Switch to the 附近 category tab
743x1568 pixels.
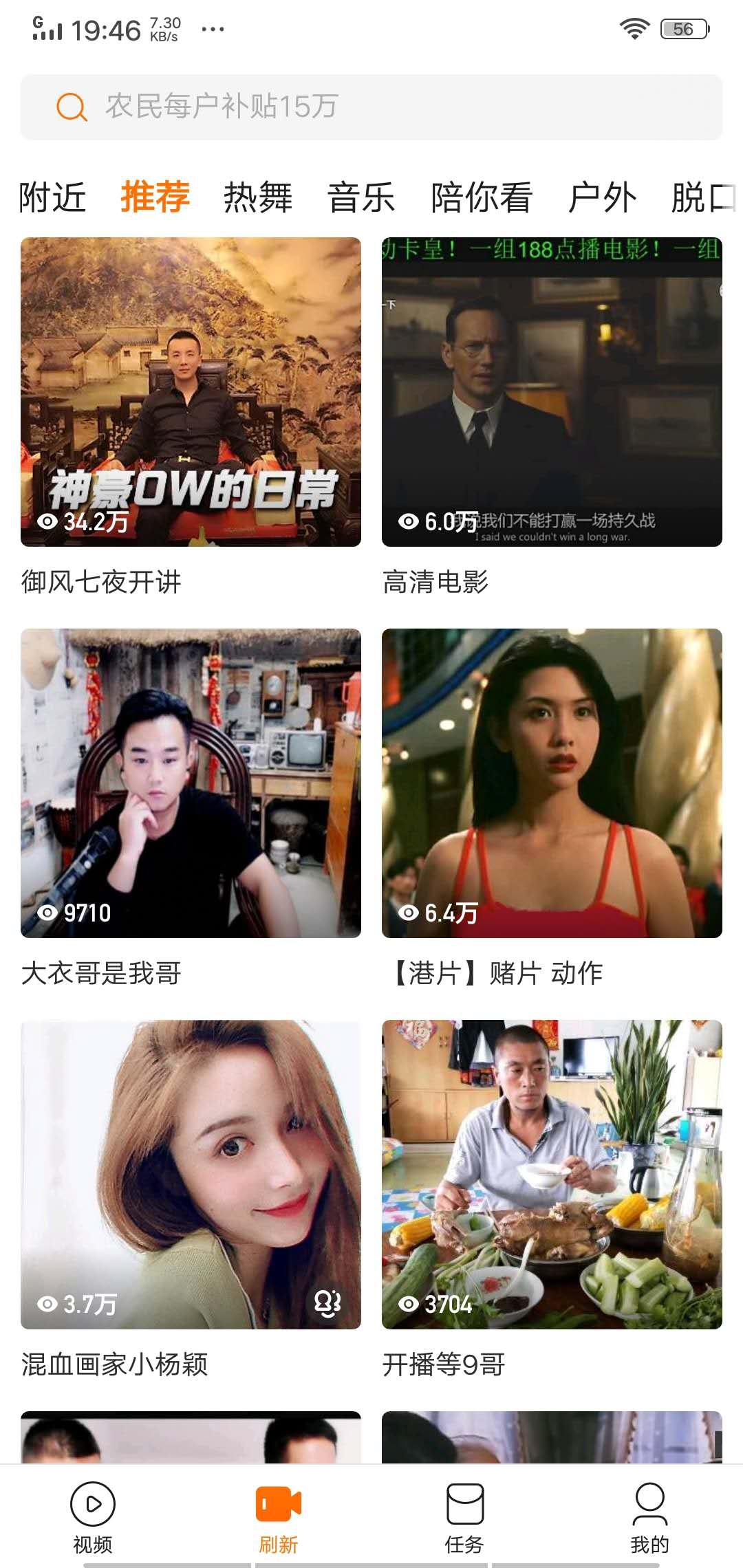coord(52,197)
